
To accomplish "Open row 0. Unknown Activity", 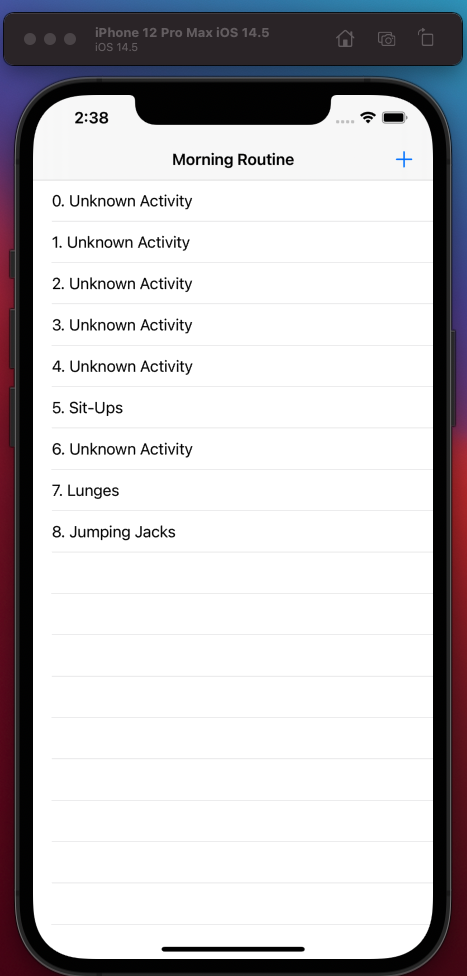I will click(233, 201).
